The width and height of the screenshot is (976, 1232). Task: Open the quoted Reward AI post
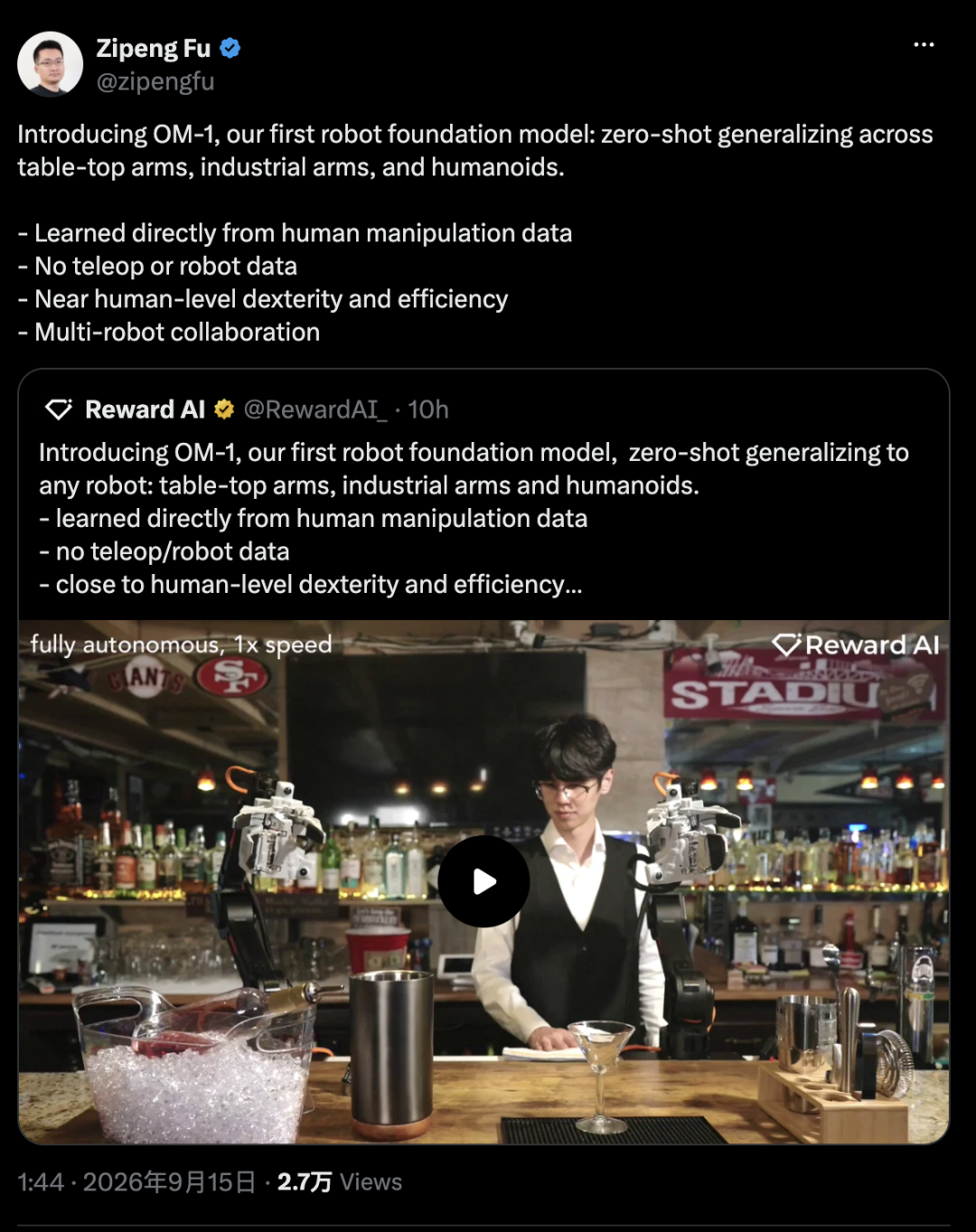(483, 757)
